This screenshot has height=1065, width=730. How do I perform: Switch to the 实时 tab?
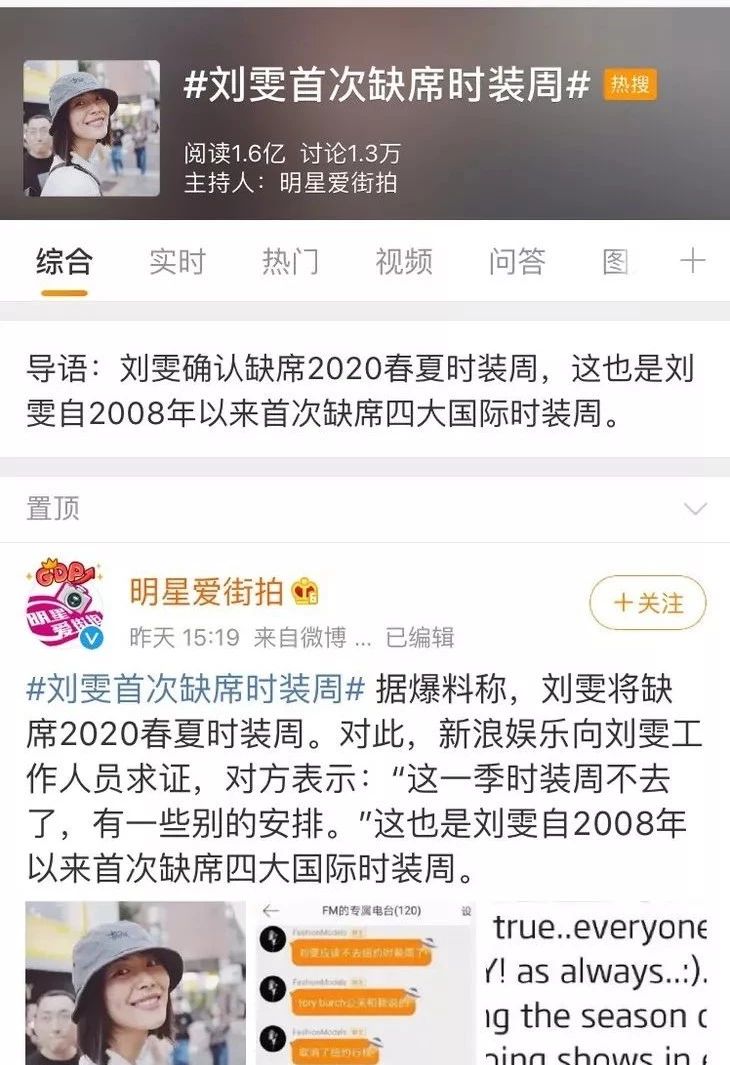(177, 262)
